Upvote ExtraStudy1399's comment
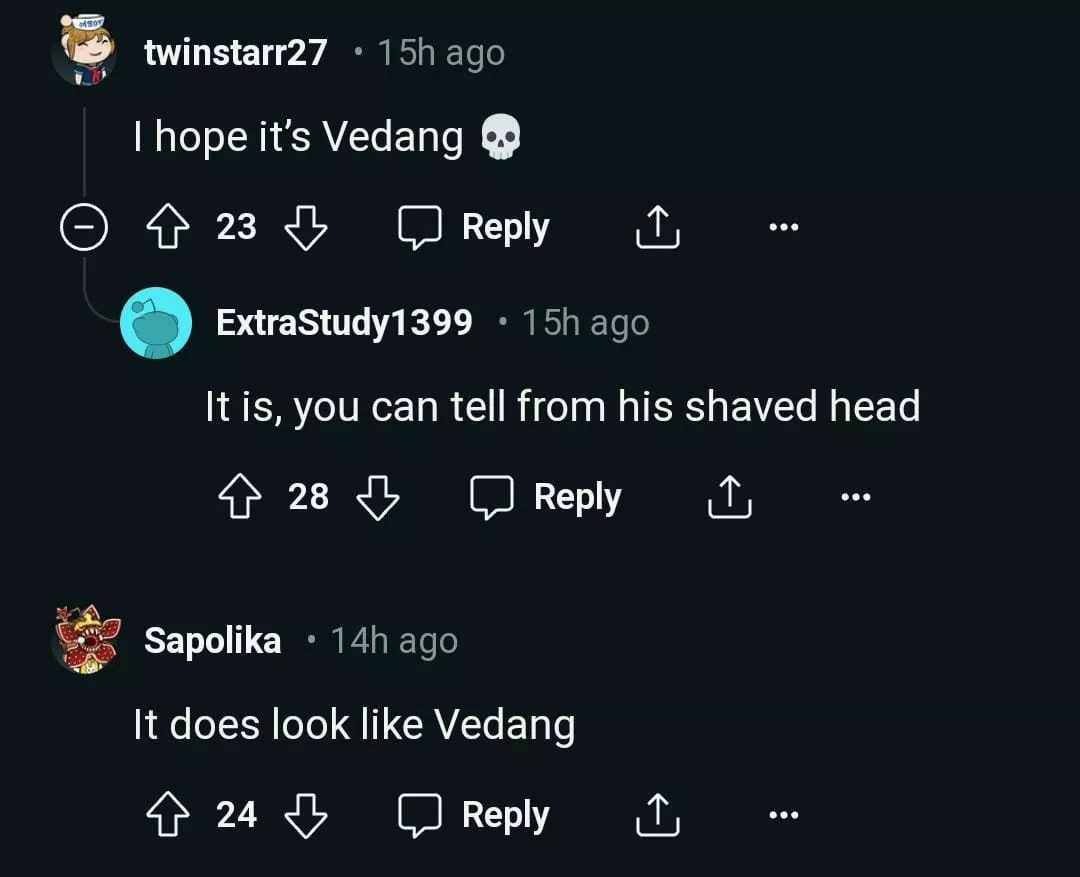Screen dimensions: 1080x877 point(239,497)
